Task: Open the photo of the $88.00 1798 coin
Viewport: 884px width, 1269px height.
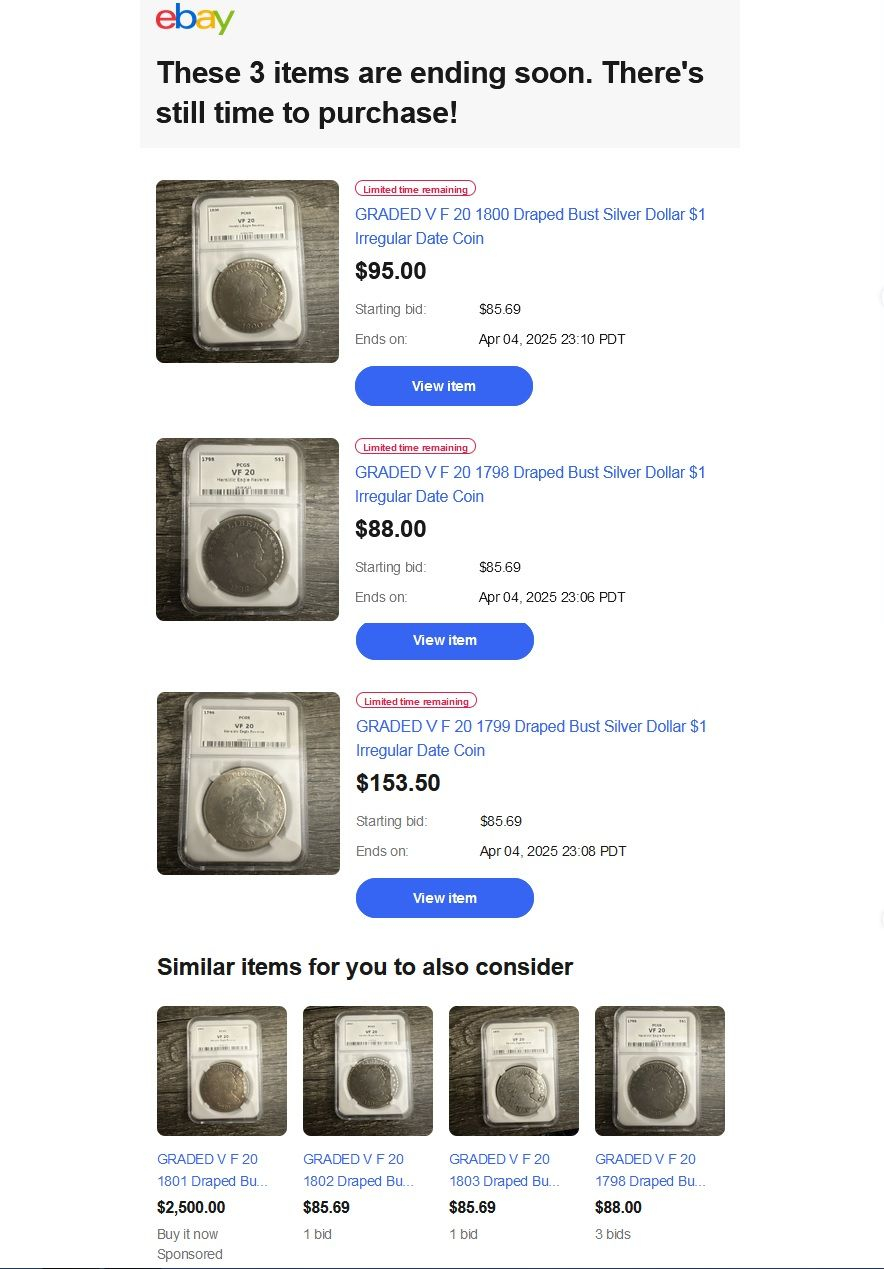Action: [x=247, y=529]
